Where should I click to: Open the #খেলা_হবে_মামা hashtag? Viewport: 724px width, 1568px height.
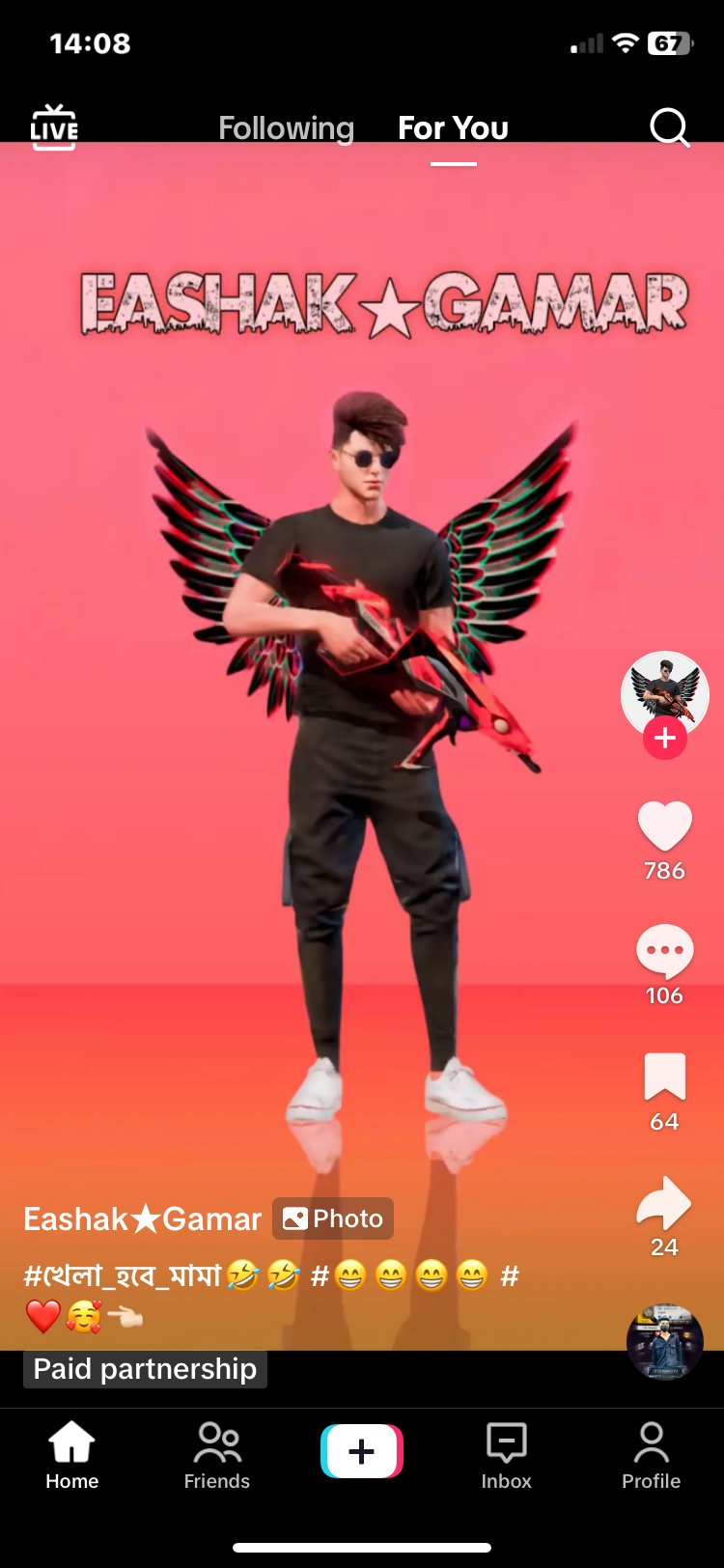coord(124,1276)
